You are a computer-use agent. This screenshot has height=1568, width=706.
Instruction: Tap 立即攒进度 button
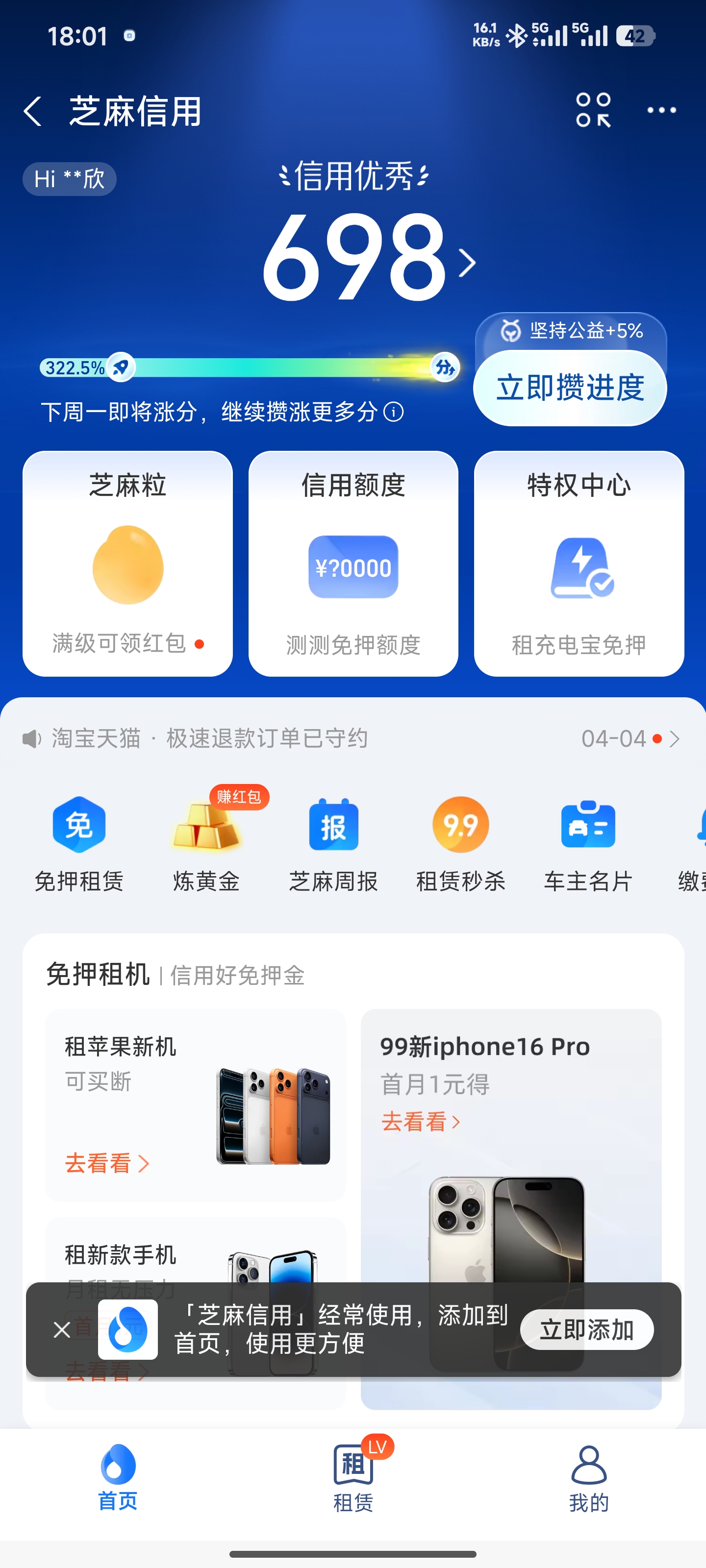pyautogui.click(x=570, y=388)
